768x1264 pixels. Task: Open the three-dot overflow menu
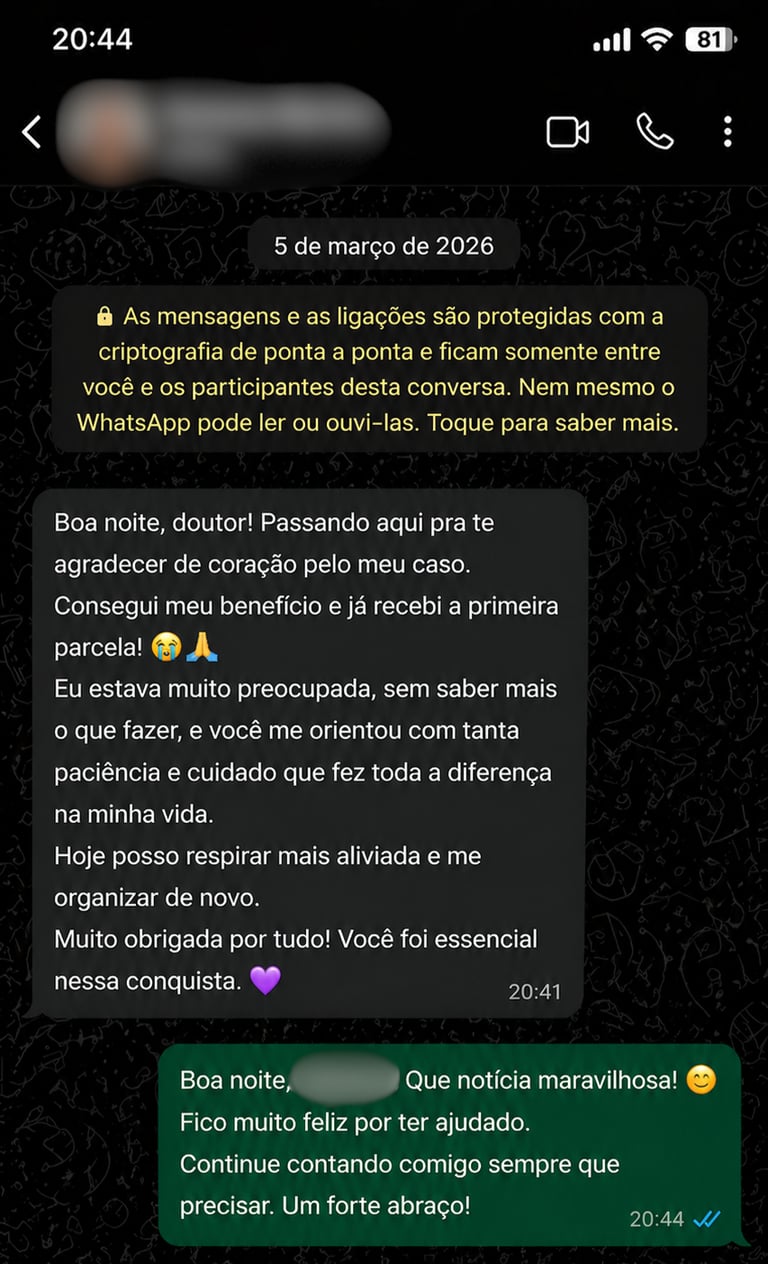point(727,132)
